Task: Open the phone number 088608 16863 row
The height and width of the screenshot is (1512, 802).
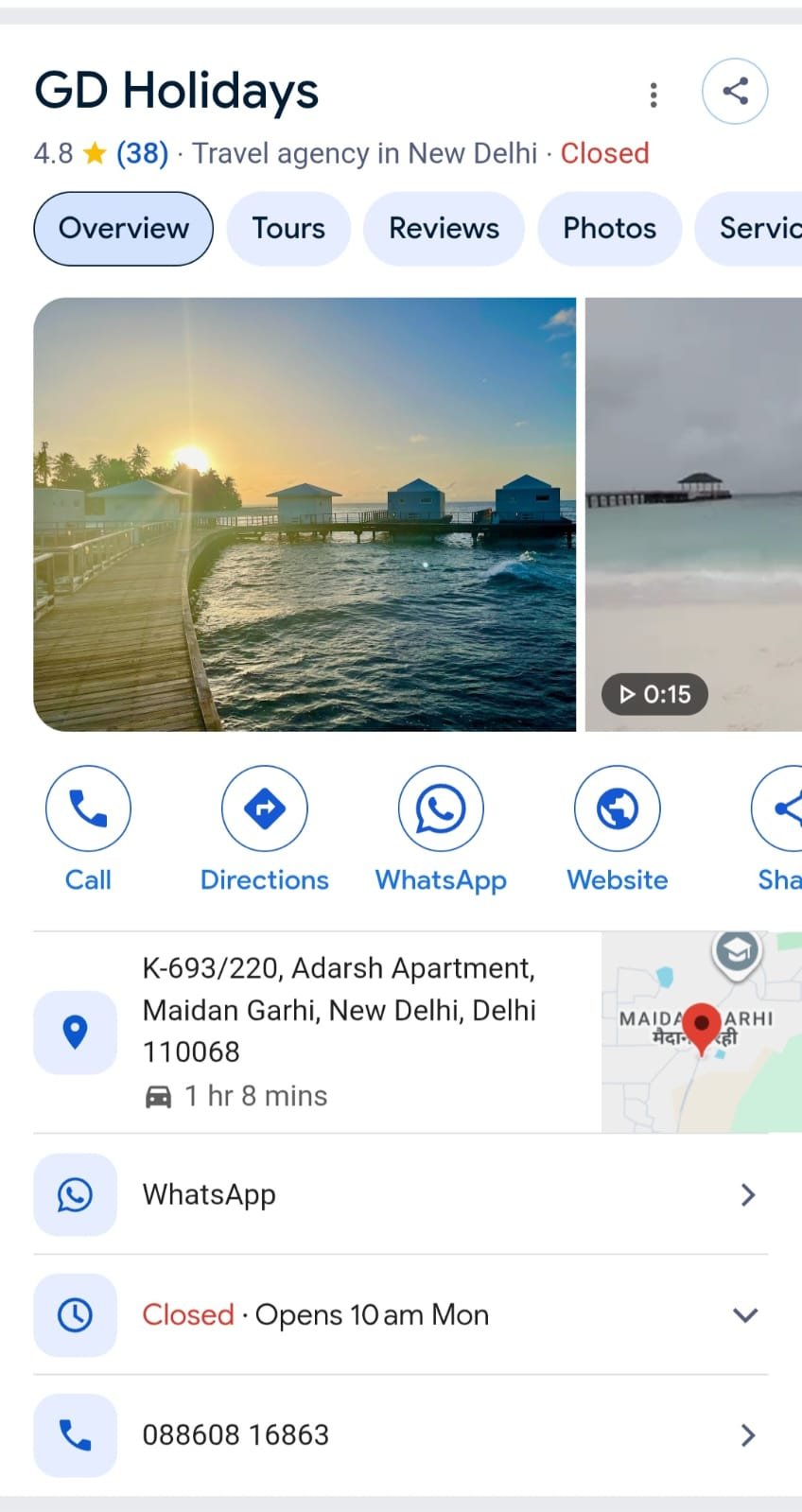Action: pyautogui.click(x=400, y=1435)
